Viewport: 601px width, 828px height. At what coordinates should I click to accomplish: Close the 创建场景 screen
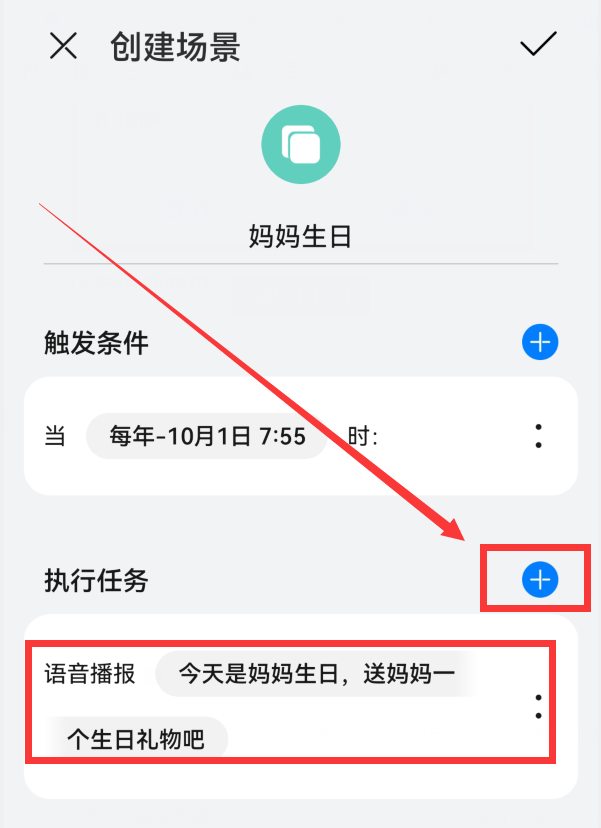coord(63,46)
